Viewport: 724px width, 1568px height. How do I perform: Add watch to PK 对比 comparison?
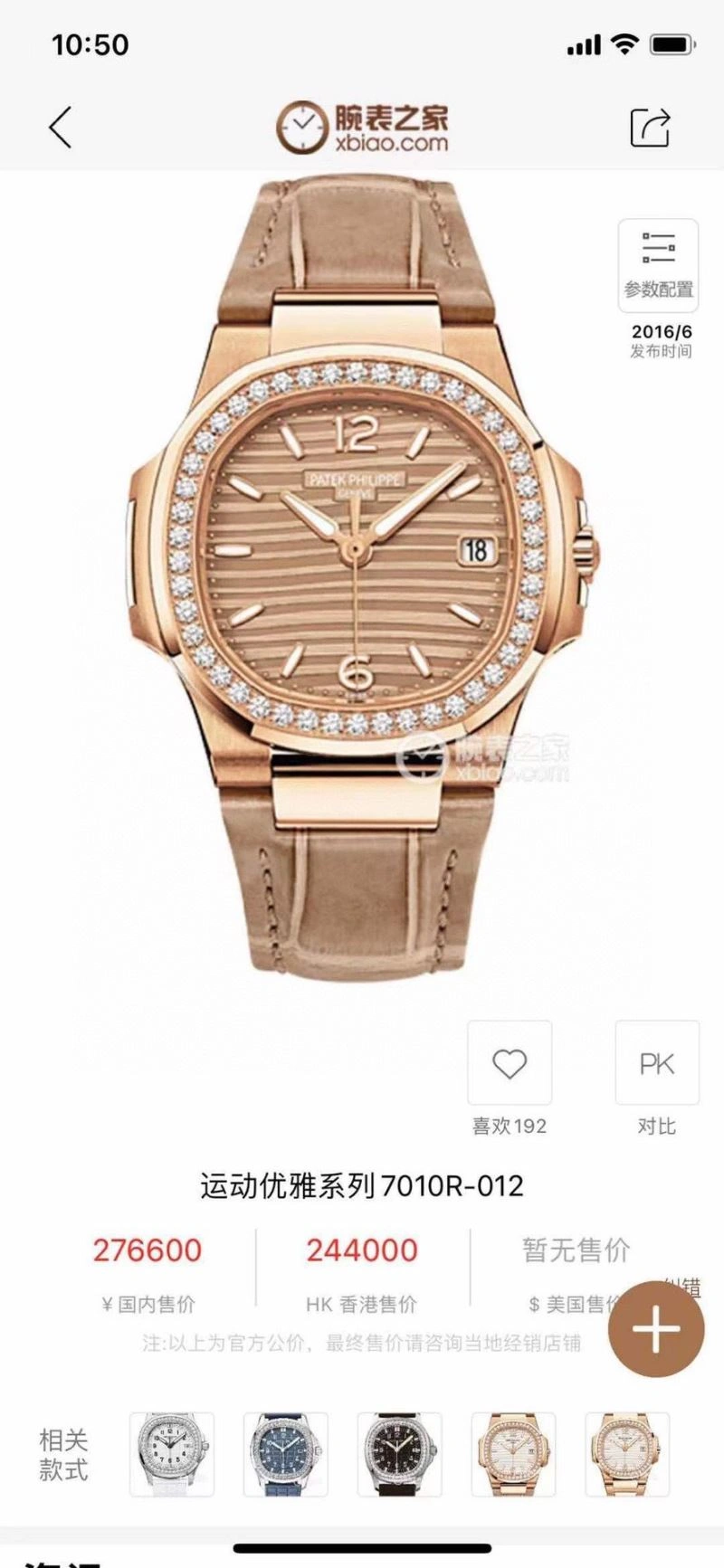657,1063
